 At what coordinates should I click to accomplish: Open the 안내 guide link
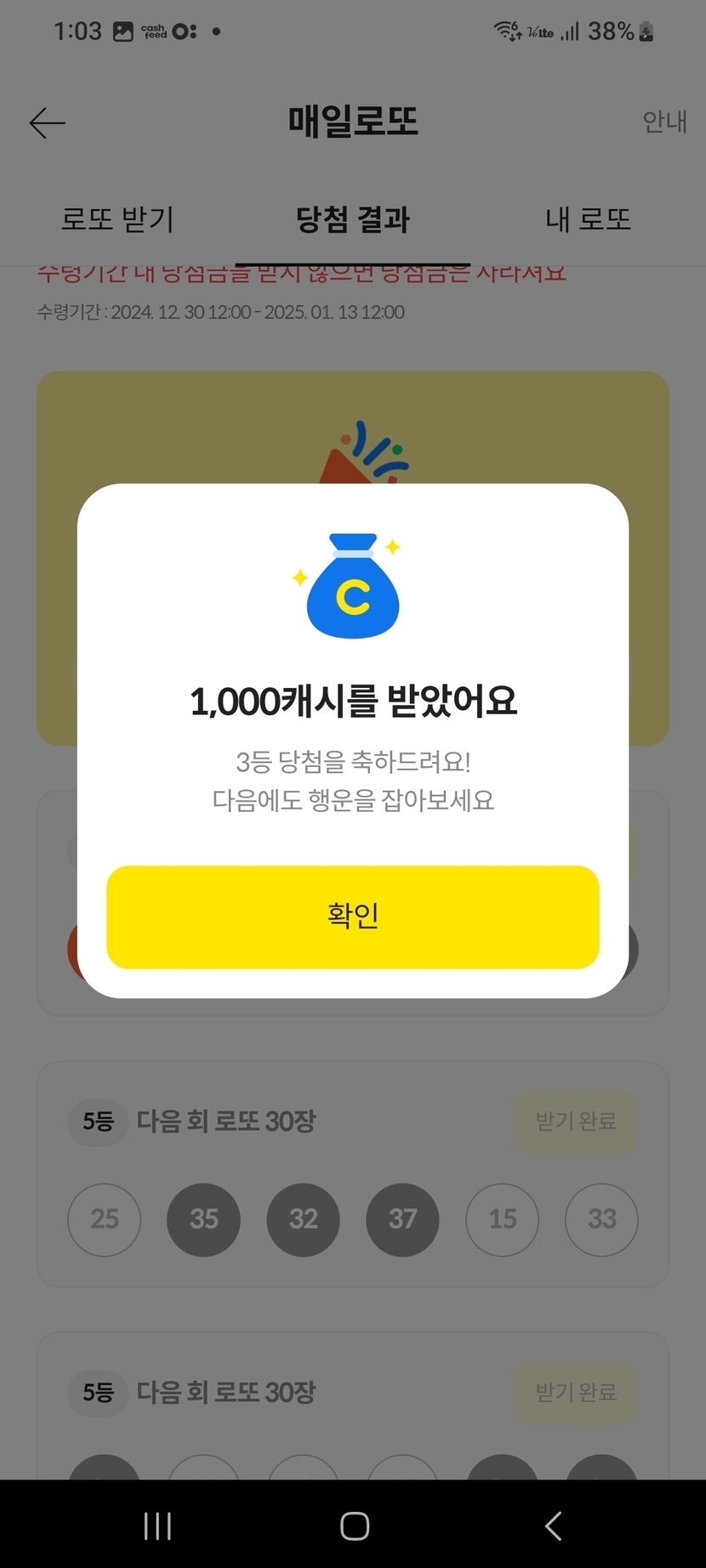[664, 122]
